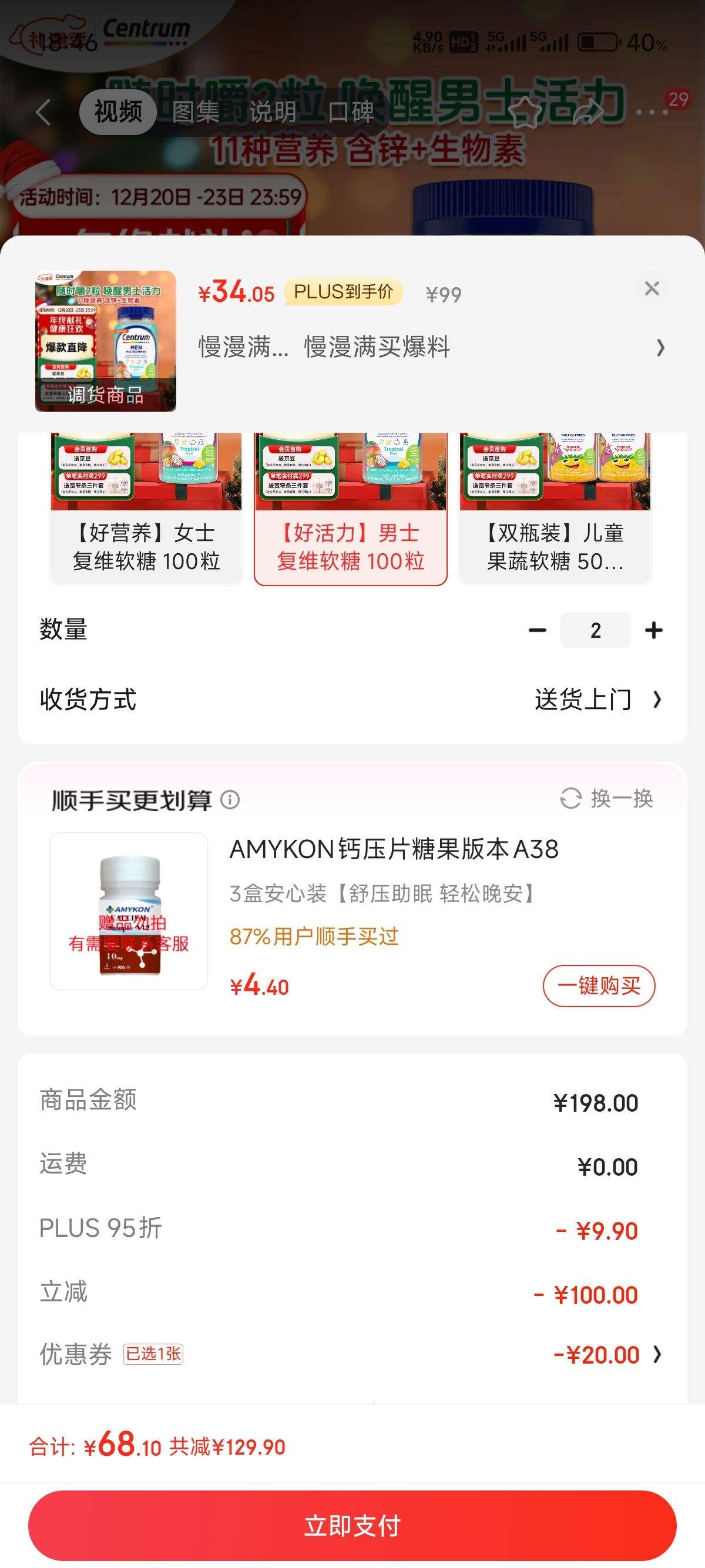Open info icon beside 顺手买更划算

(x=230, y=799)
